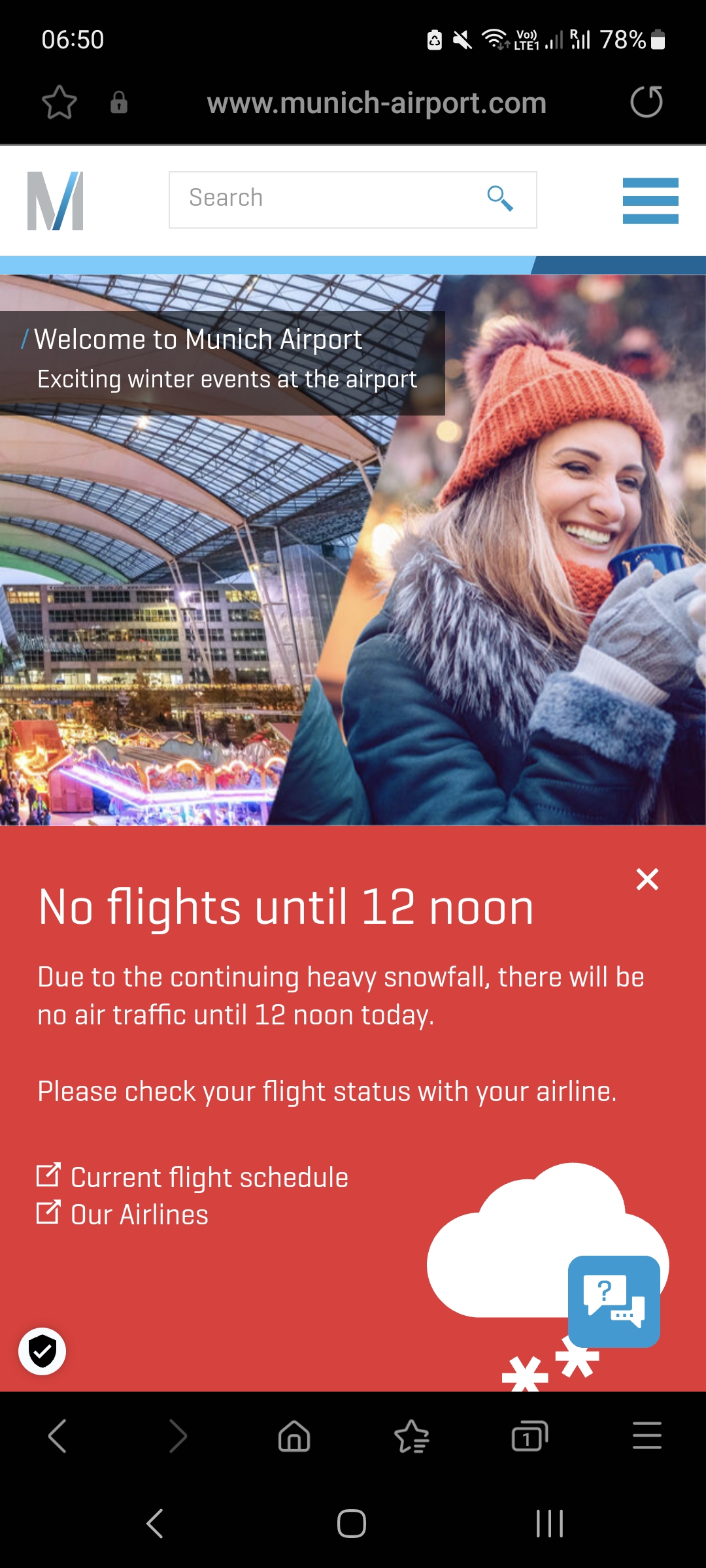Dismiss the No flights until 12 noon alert

point(647,879)
